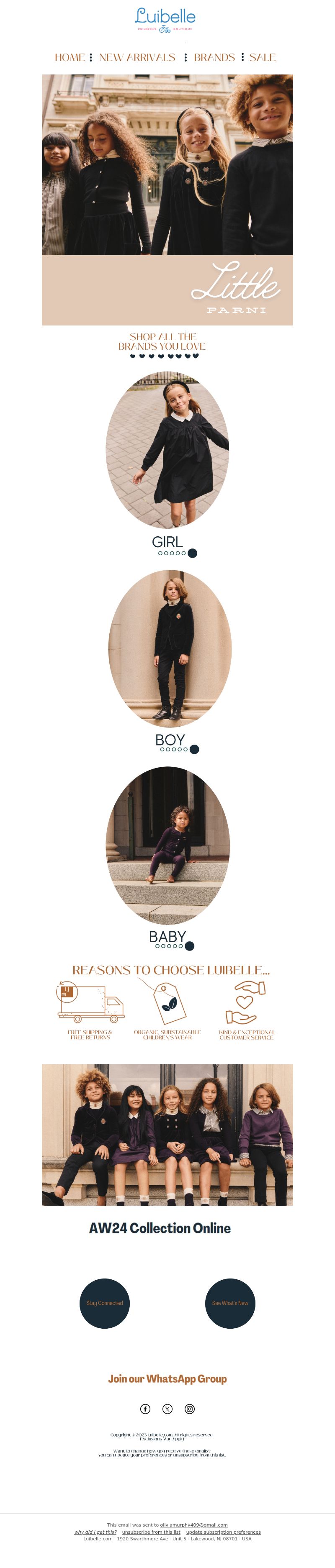Screen dimensions: 335x1568
Task: Open the BRANDS section
Action: [x=214, y=57]
